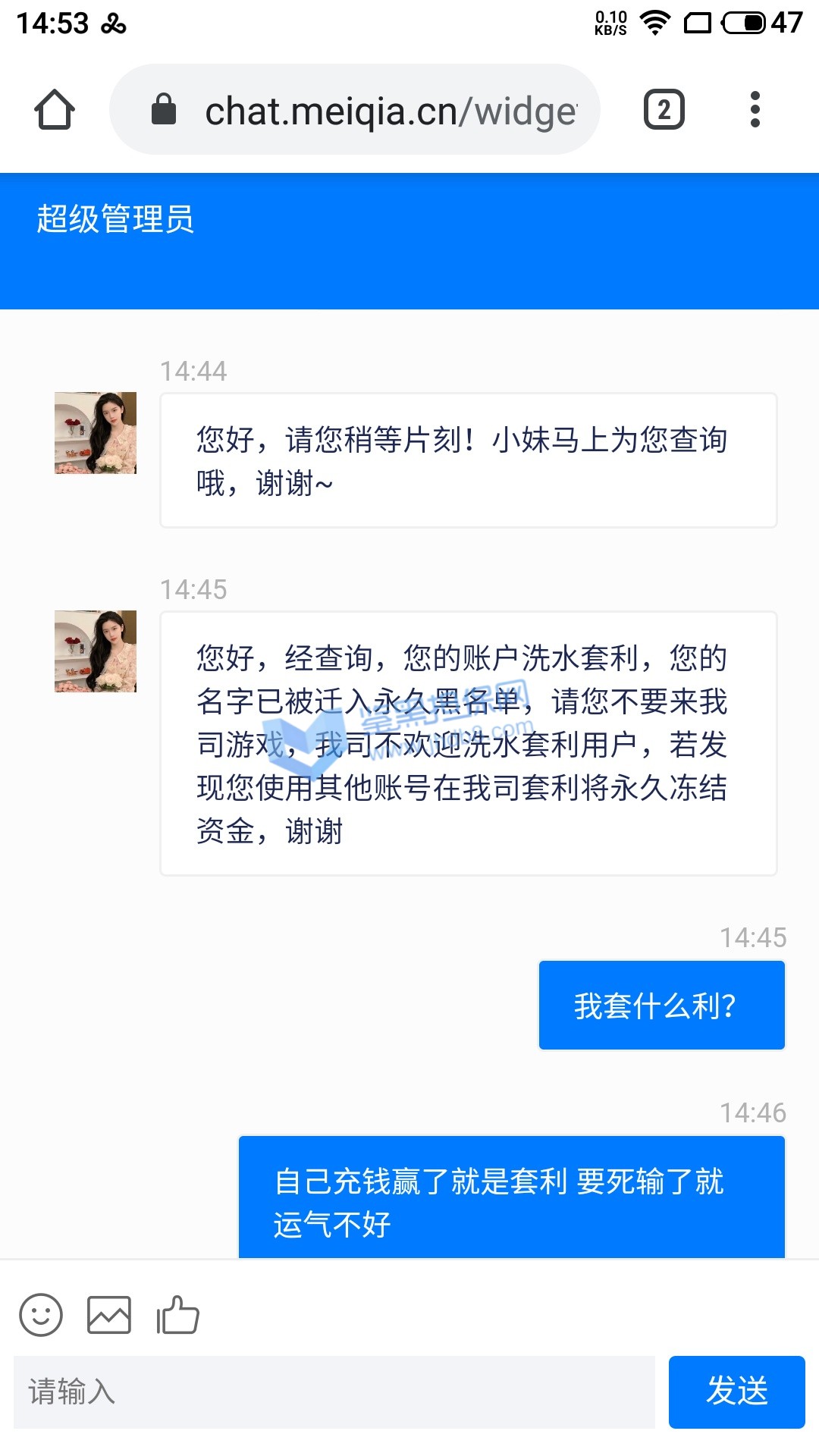The height and width of the screenshot is (1456, 819).
Task: Open the browser overflow menu
Action: (755, 110)
